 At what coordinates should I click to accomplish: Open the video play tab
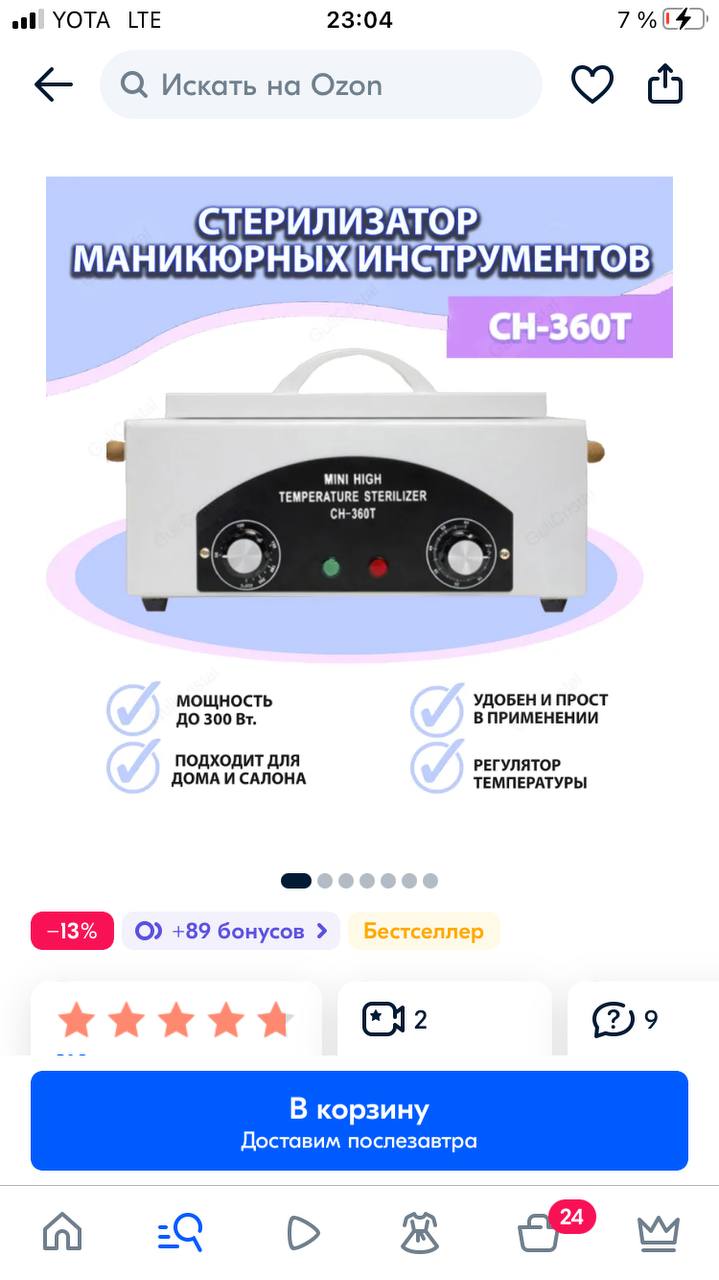point(302,1232)
